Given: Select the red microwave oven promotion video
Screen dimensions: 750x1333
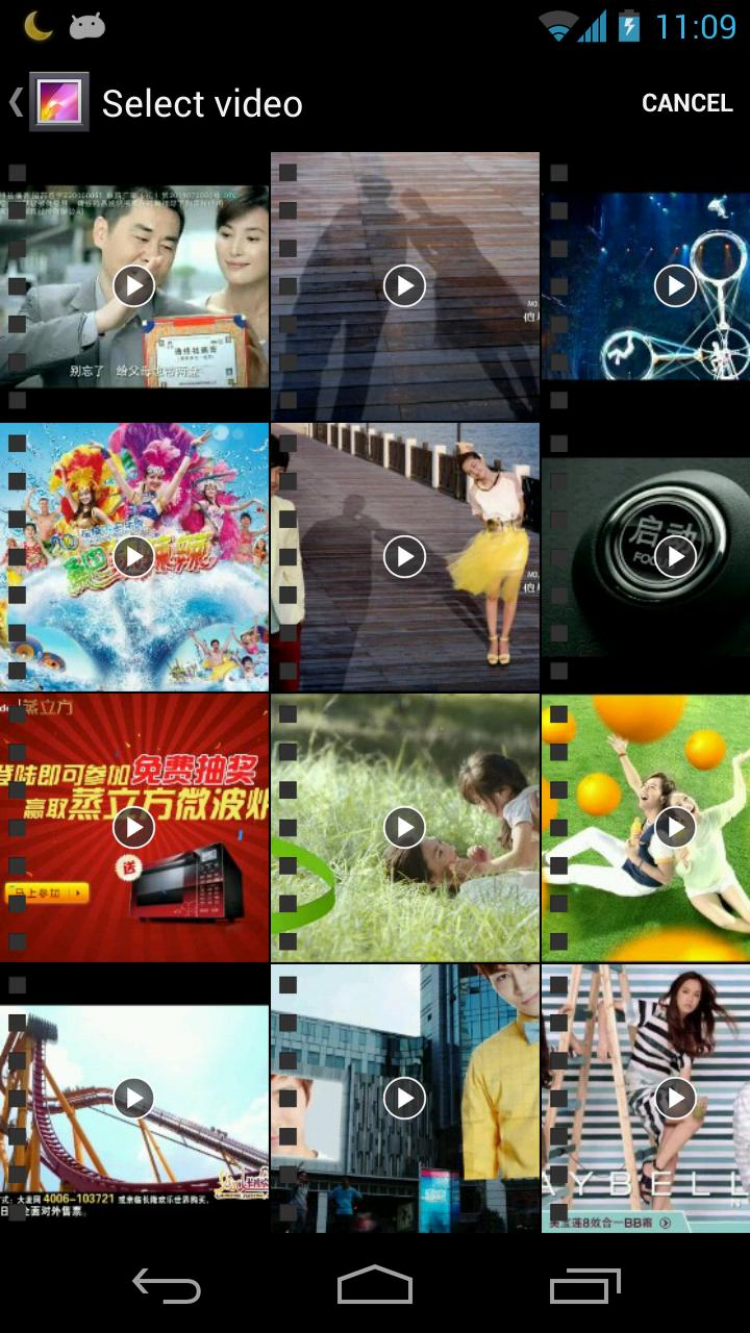Looking at the screenshot, I should 133,827.
